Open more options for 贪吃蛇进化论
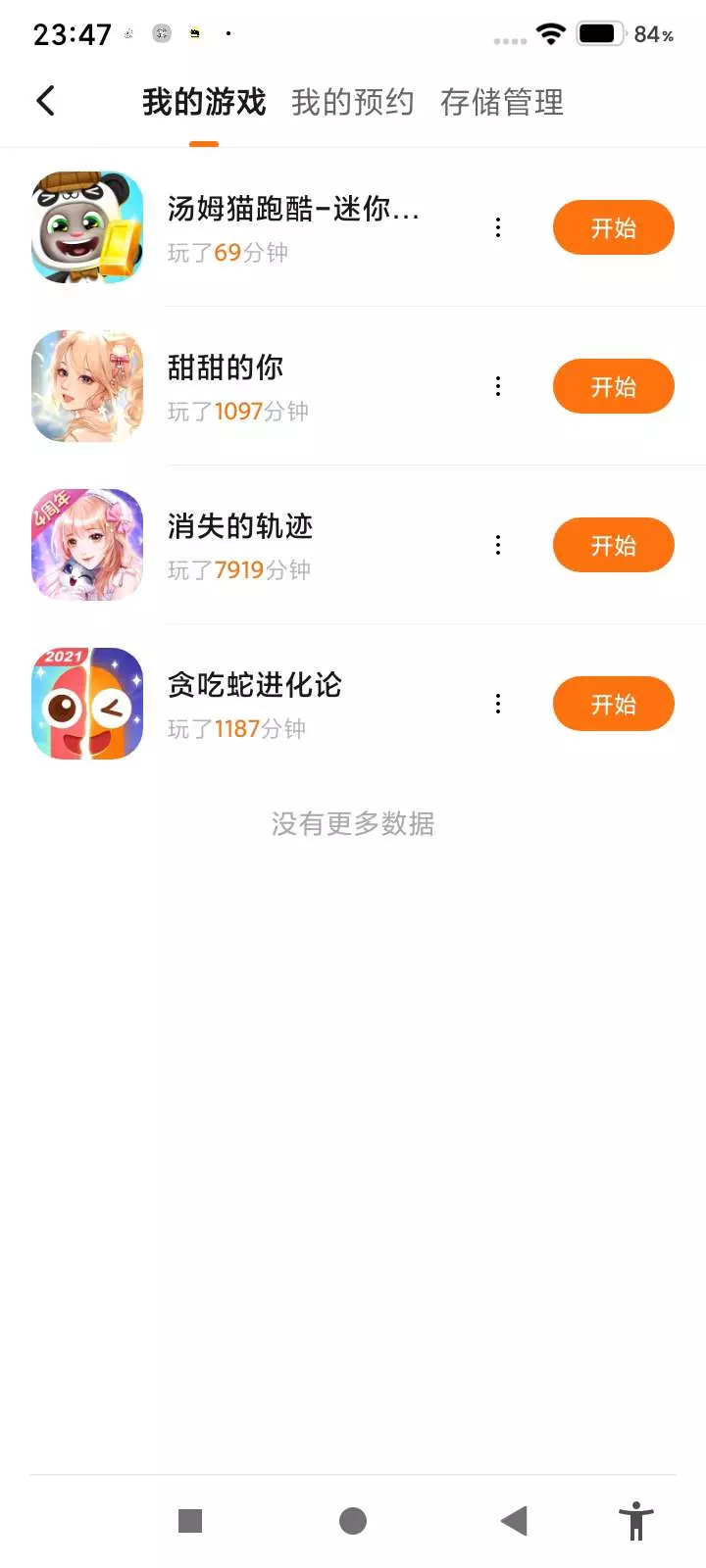 [498, 705]
